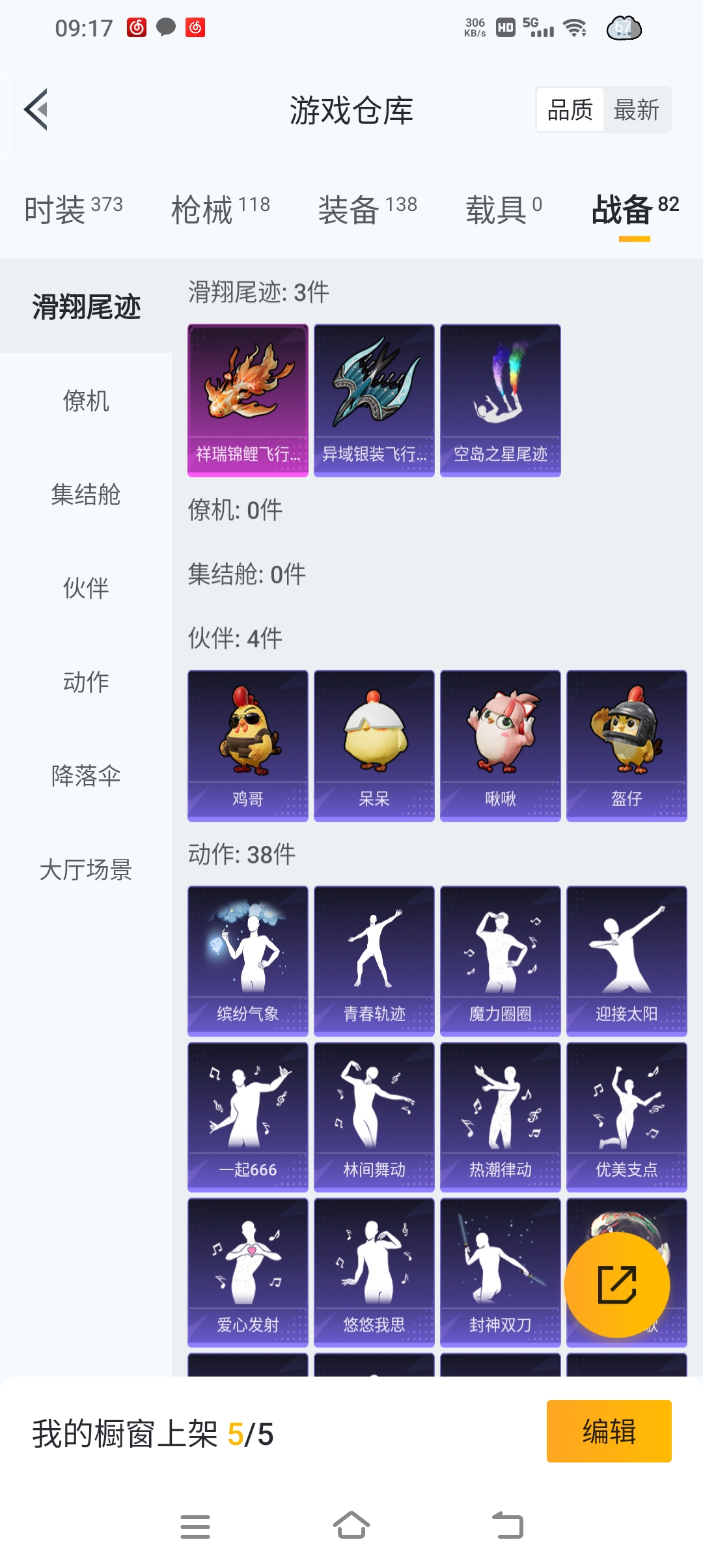View the 空岛之星尾迹 item

click(x=500, y=400)
